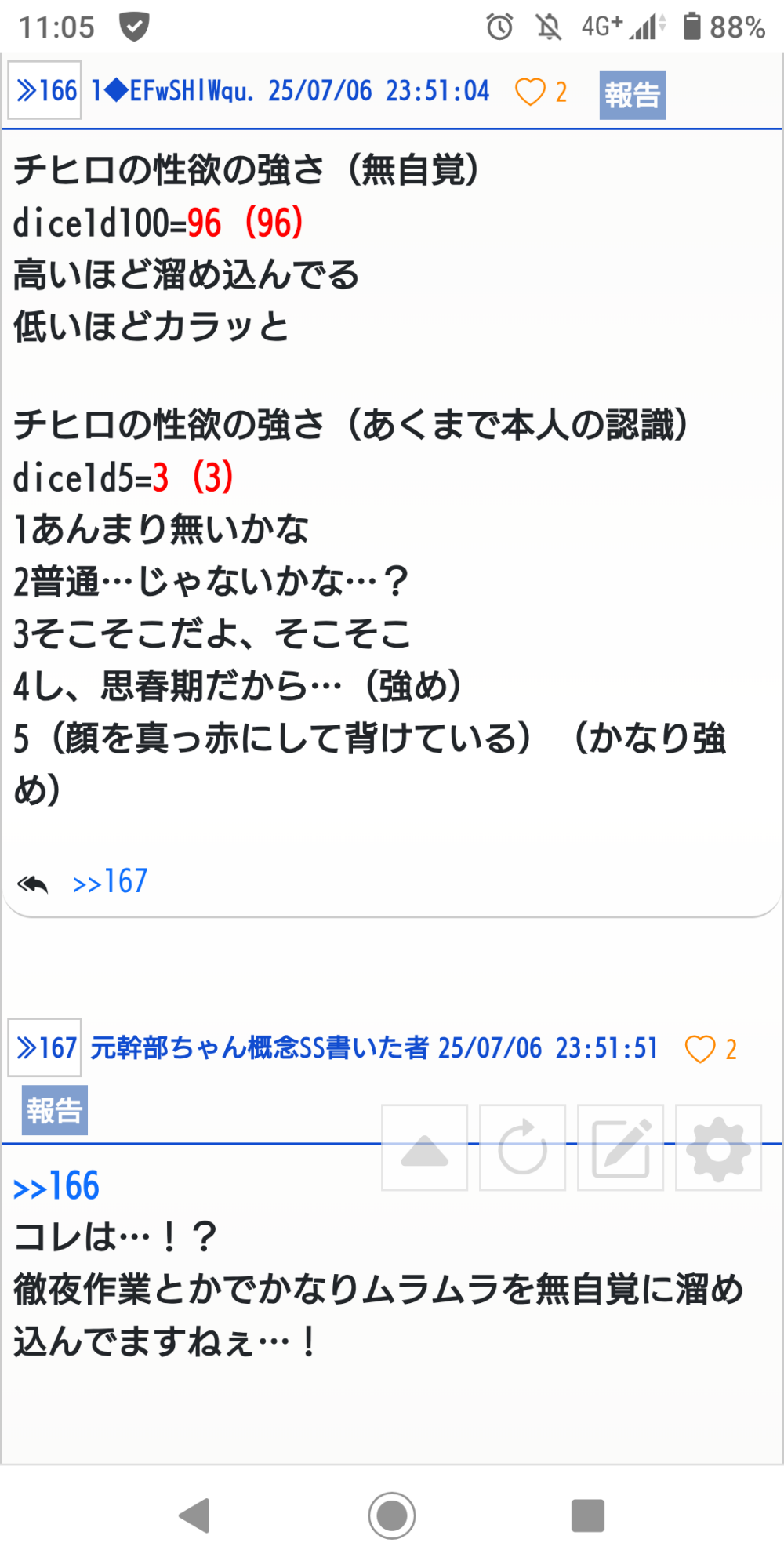The image size is (784, 1568).
Task: Open the >>167 reply link under post 166
Action: [x=110, y=882]
